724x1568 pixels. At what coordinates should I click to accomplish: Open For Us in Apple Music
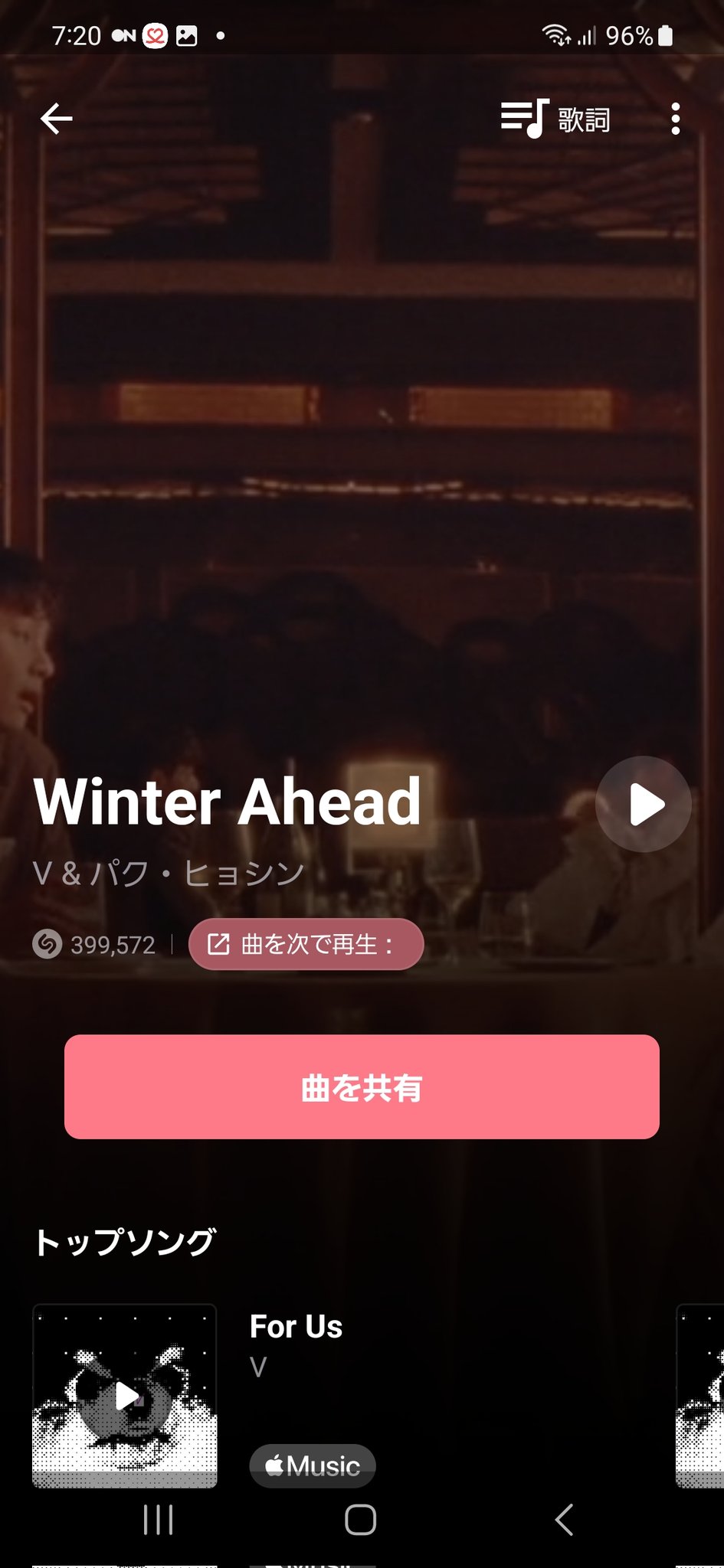(313, 1465)
